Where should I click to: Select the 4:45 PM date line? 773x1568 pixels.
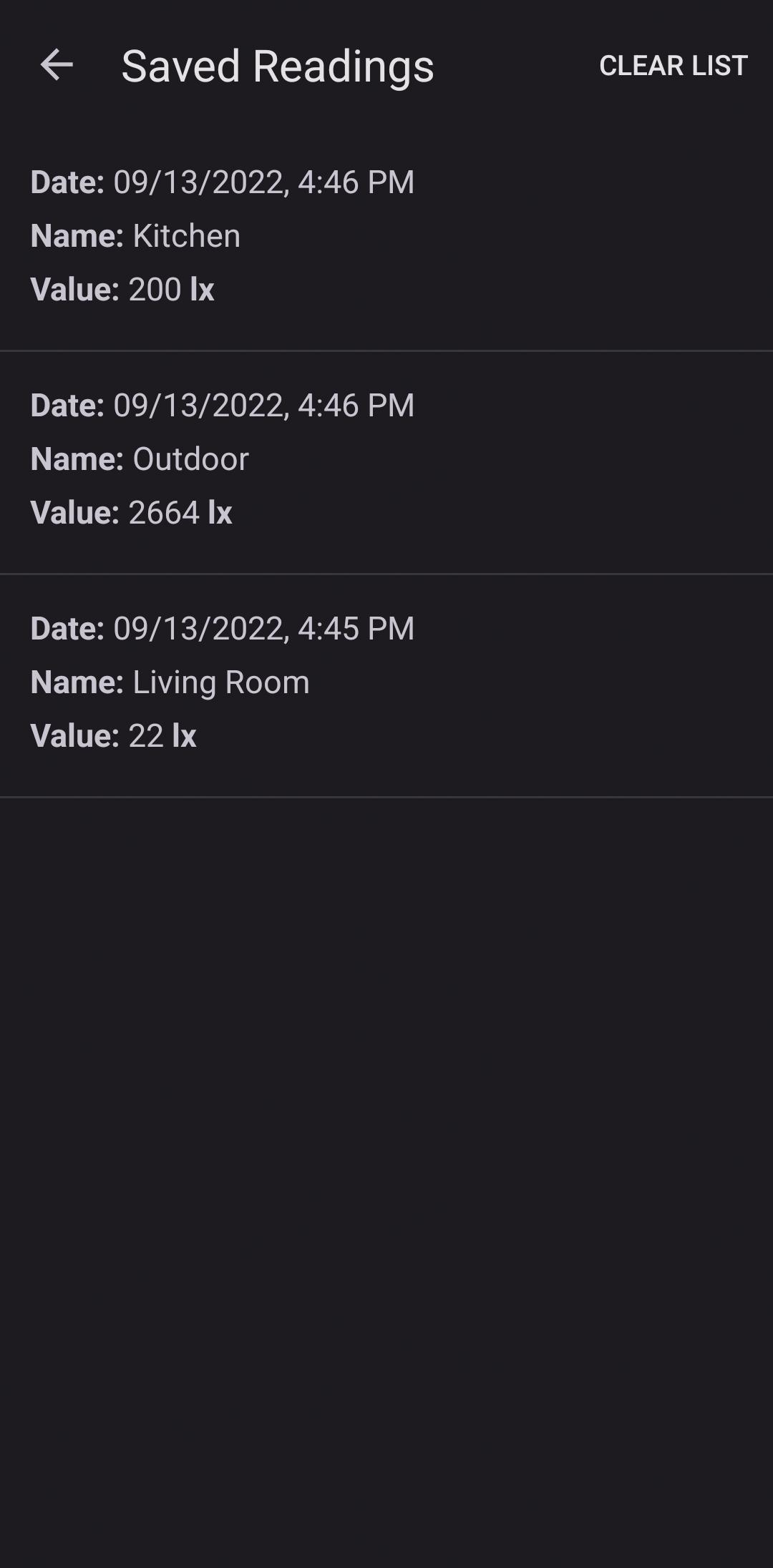click(x=222, y=628)
